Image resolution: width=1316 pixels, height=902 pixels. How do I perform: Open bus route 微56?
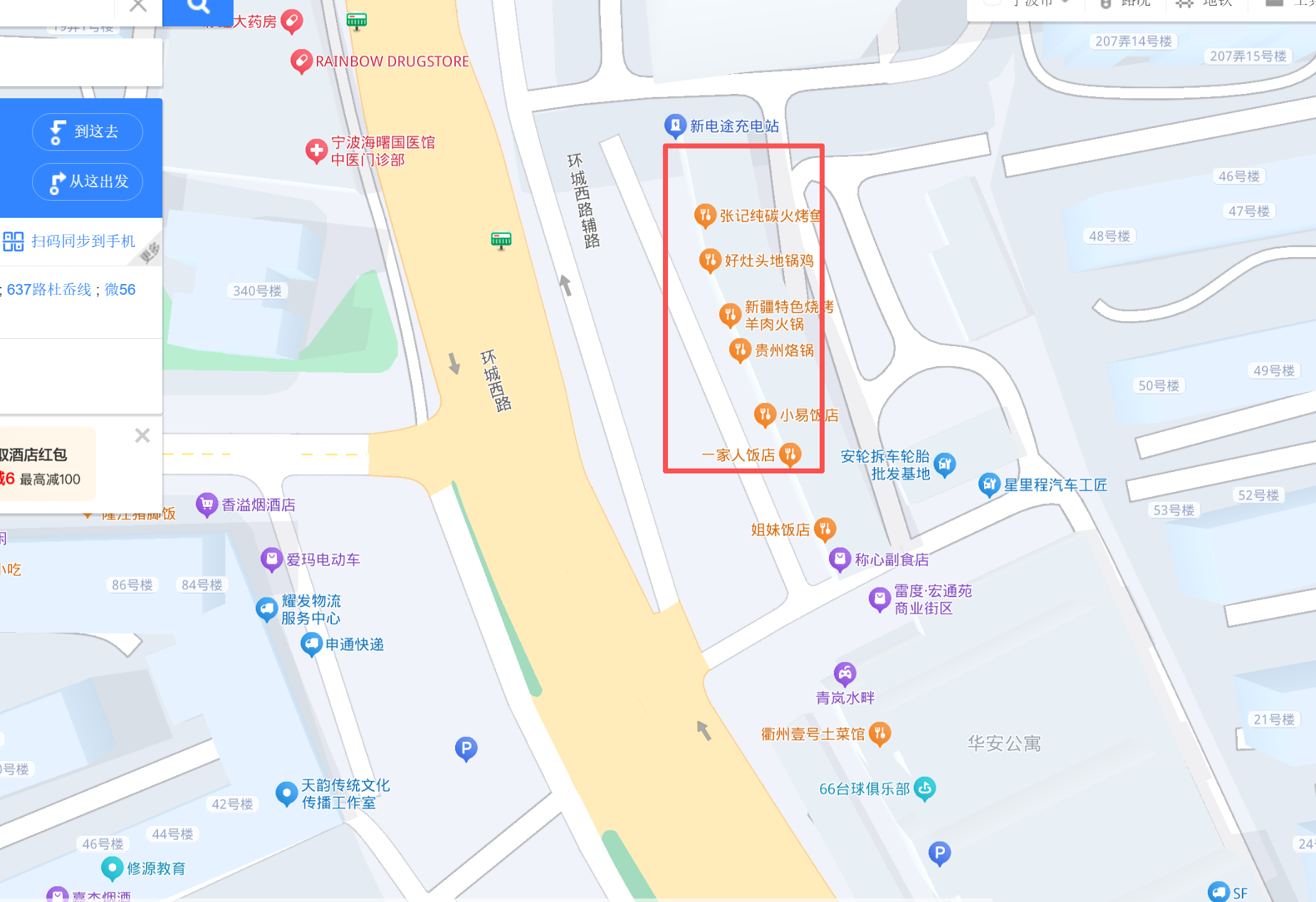point(120,290)
